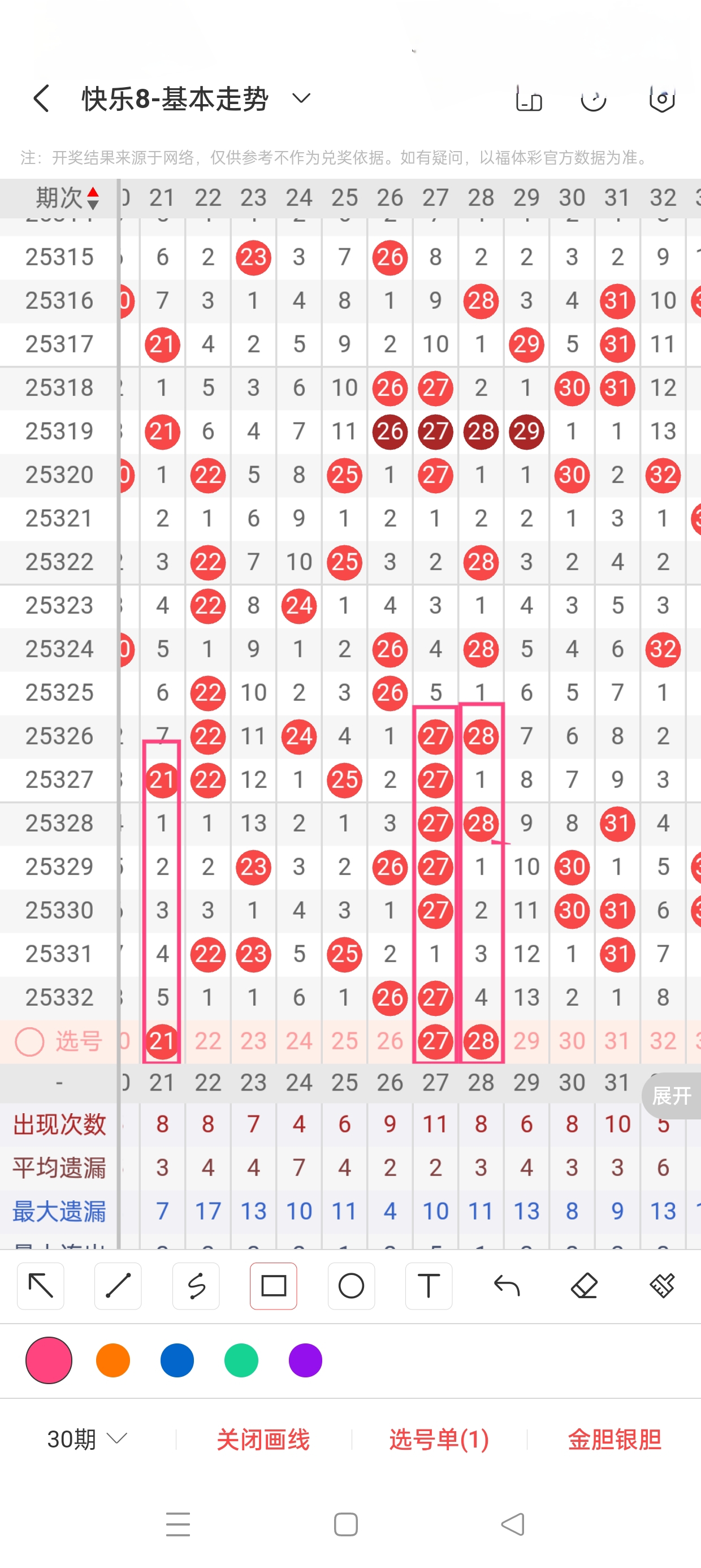Go back from the 快乐8 trend chart

(41, 98)
